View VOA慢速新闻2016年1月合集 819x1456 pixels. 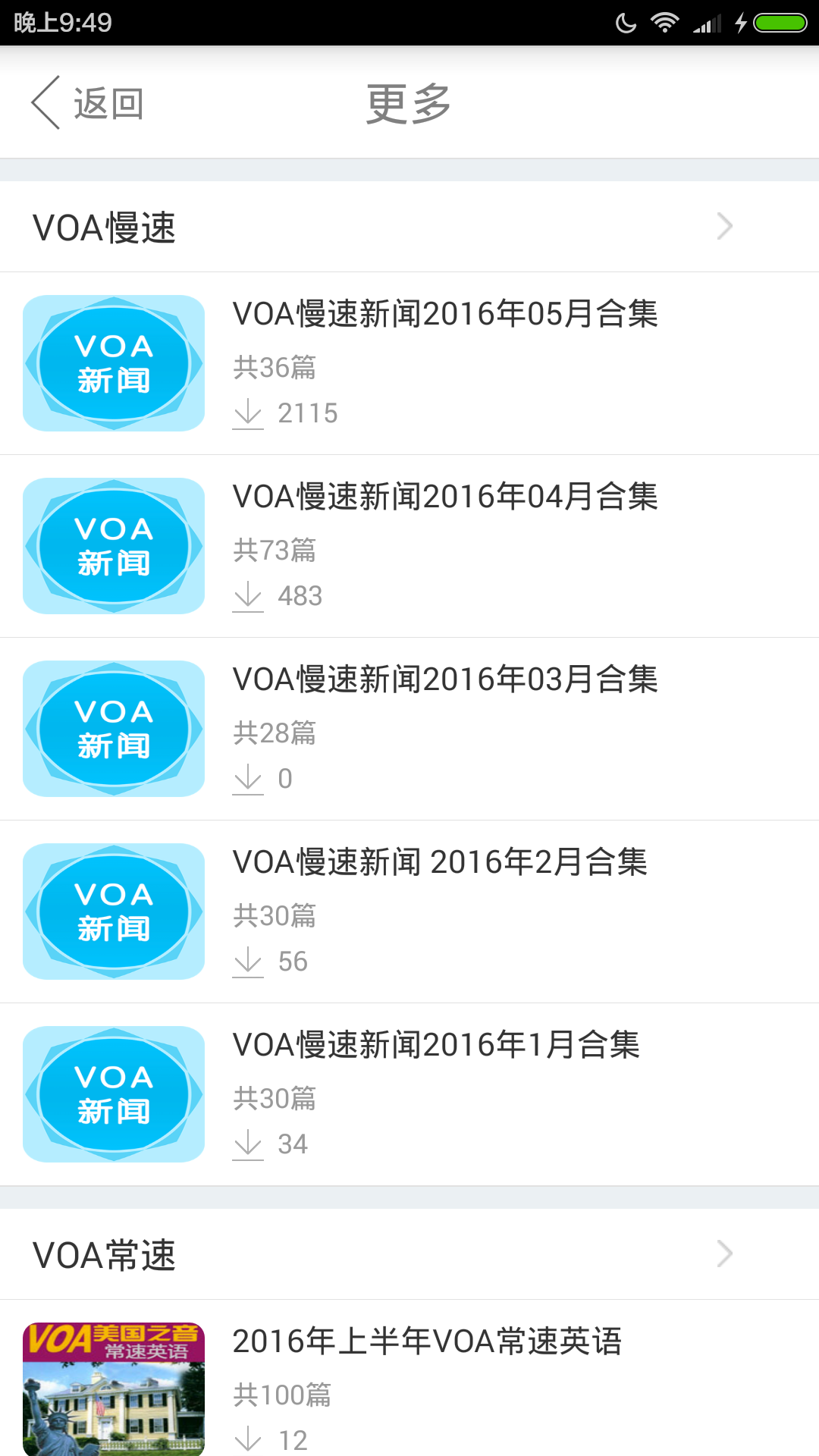[409, 1094]
